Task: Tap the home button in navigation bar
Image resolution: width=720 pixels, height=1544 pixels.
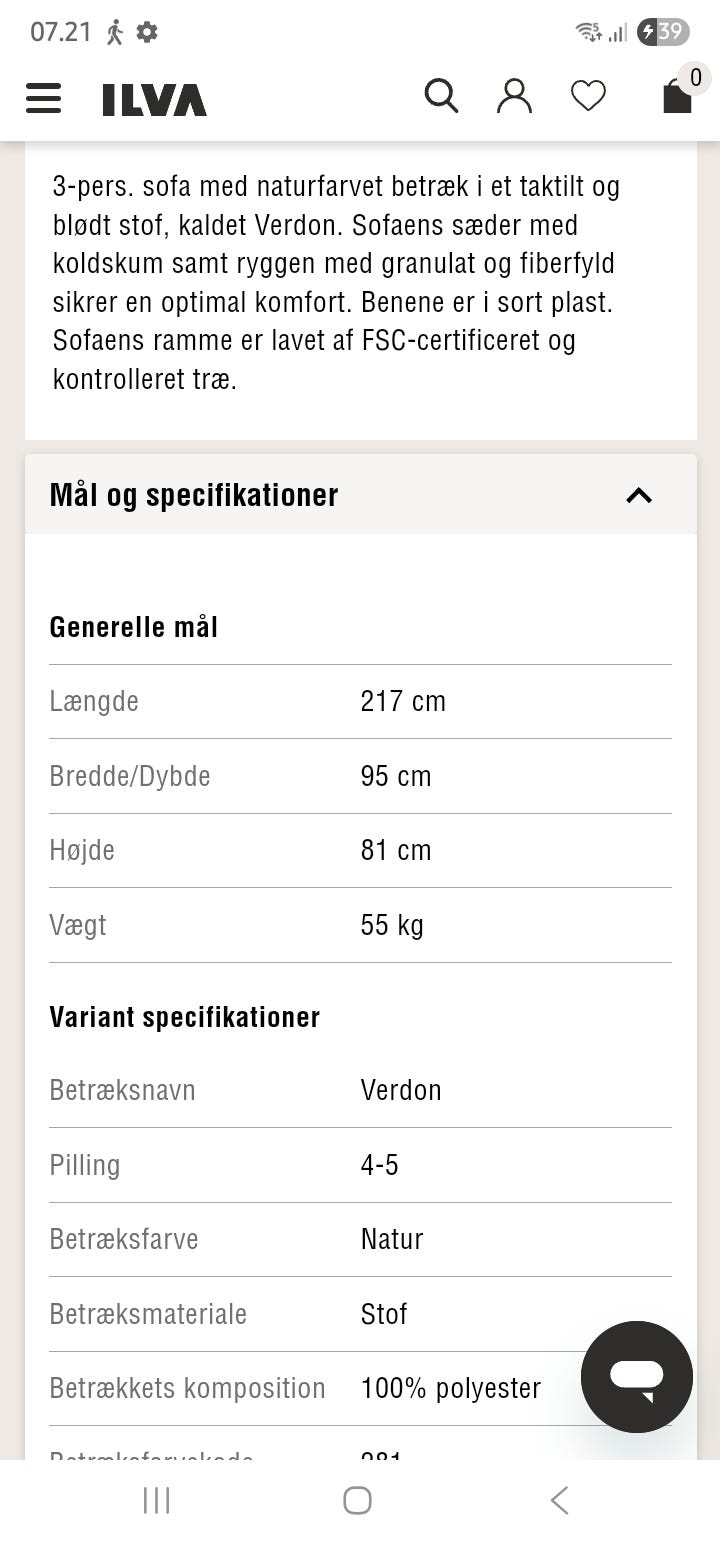Action: [x=358, y=1500]
